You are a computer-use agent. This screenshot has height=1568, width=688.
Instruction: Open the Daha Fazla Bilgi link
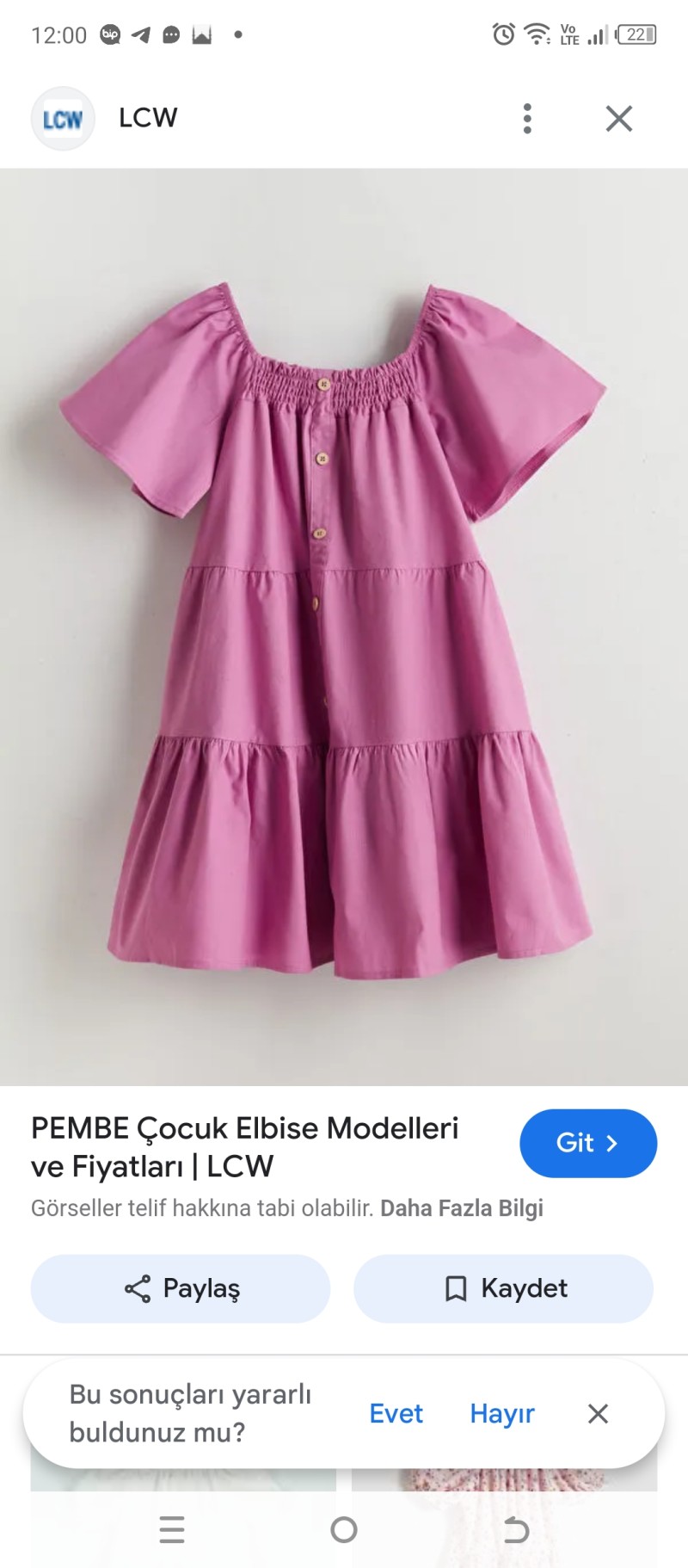tap(462, 1208)
